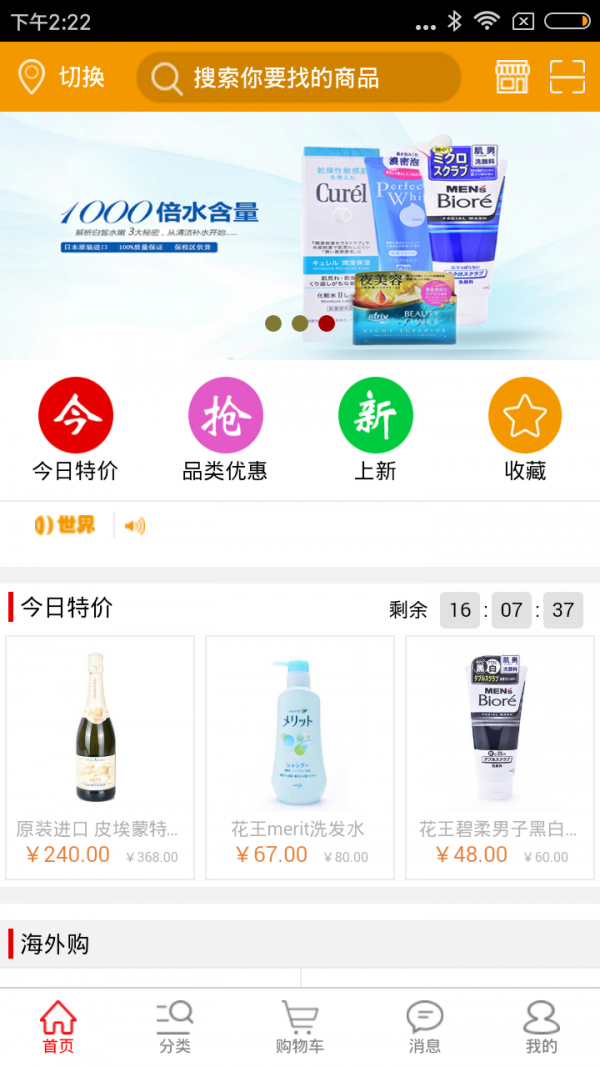600x1067 pixels.
Task: Switch to the 我的 profile tab
Action: [x=541, y=1028]
